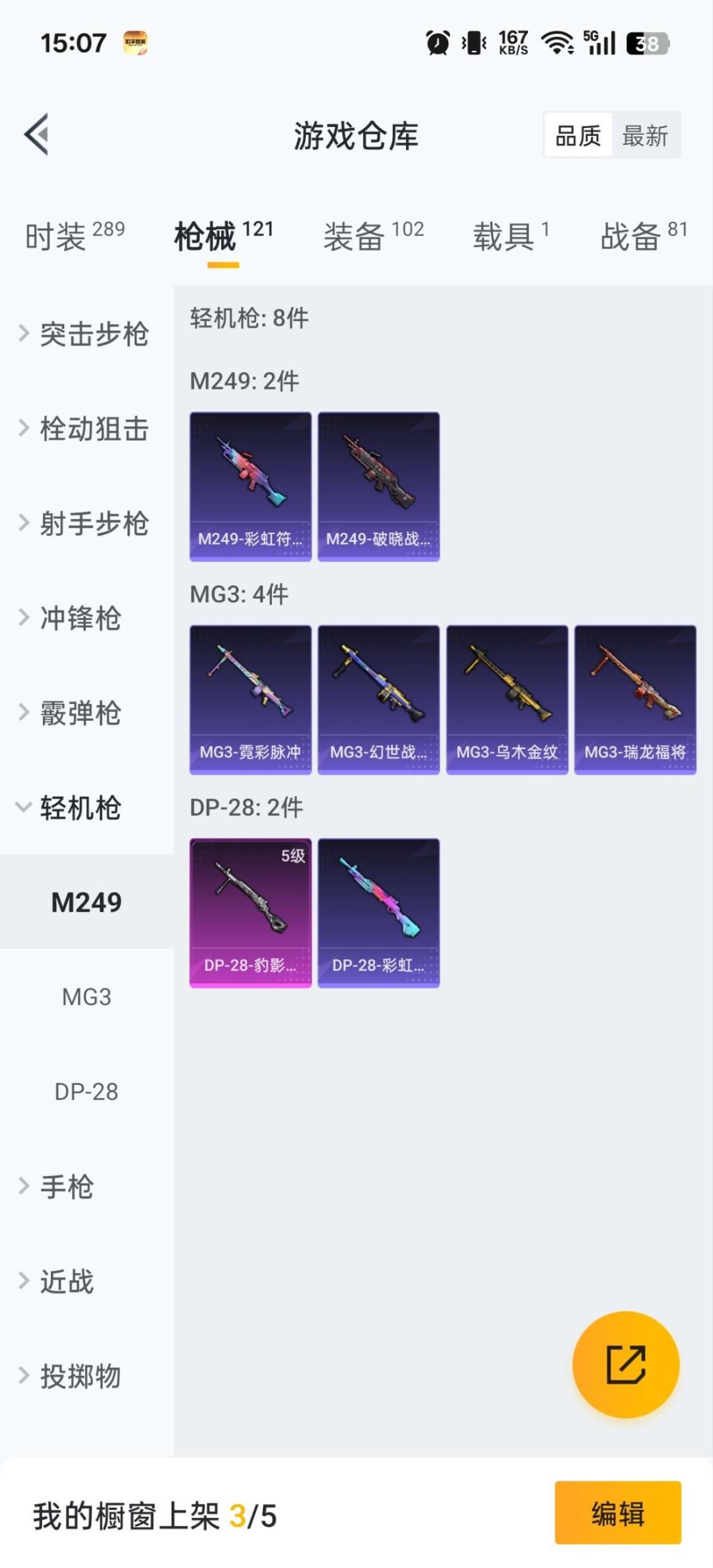The image size is (713, 1568).
Task: Select the MG3-霓彩脉冲 weapon skin
Action: pos(250,700)
